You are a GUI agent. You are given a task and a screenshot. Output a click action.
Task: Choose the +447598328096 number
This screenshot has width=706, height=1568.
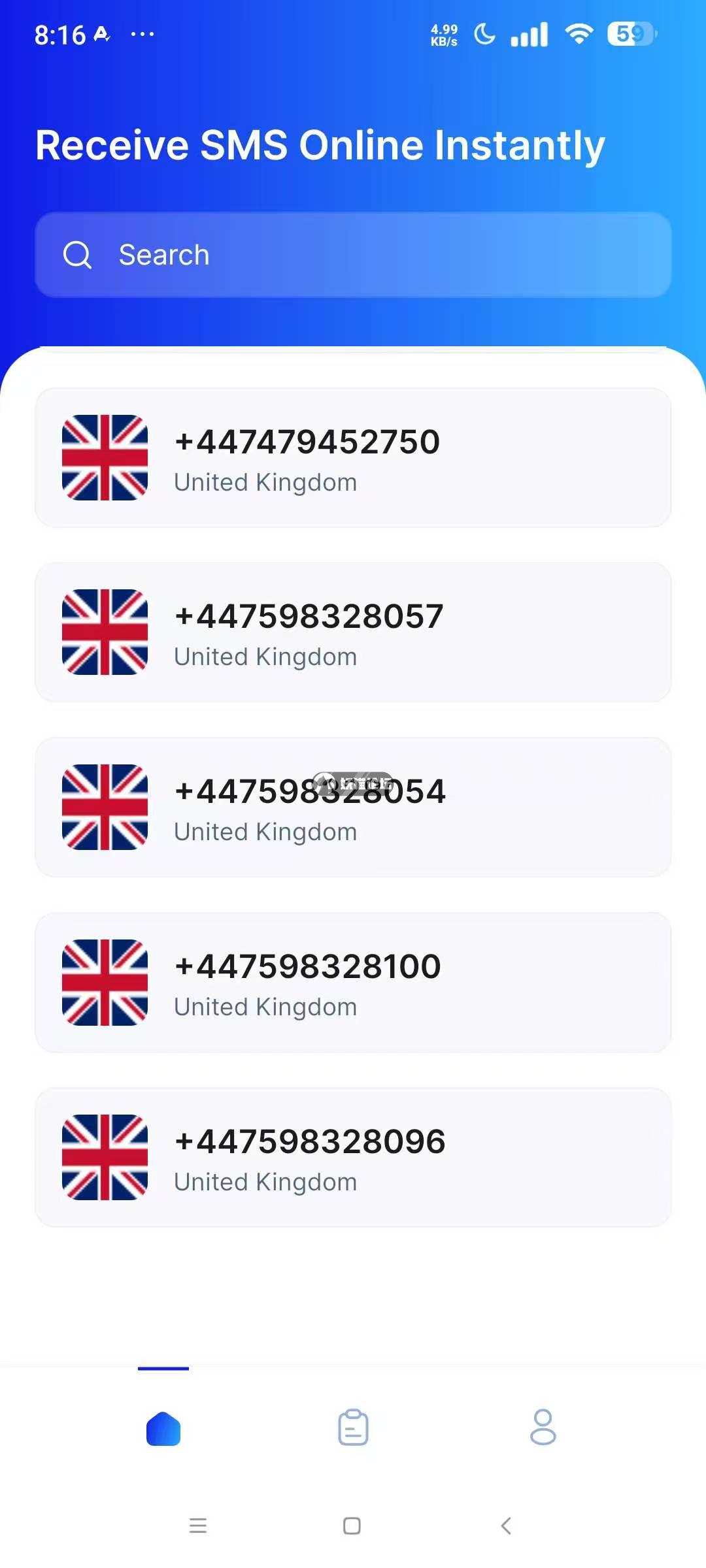pos(353,1158)
